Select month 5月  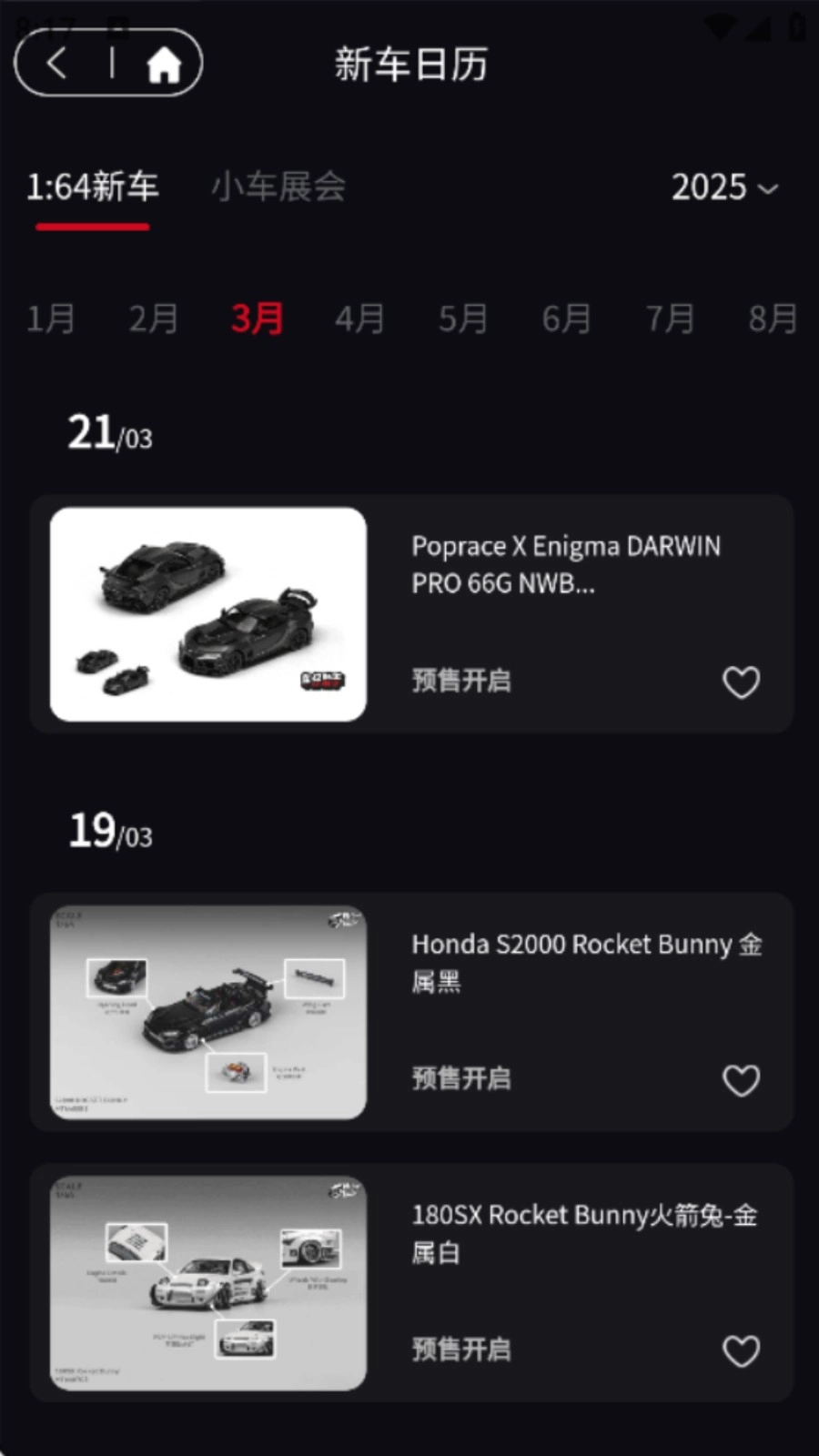pyautogui.click(x=462, y=319)
